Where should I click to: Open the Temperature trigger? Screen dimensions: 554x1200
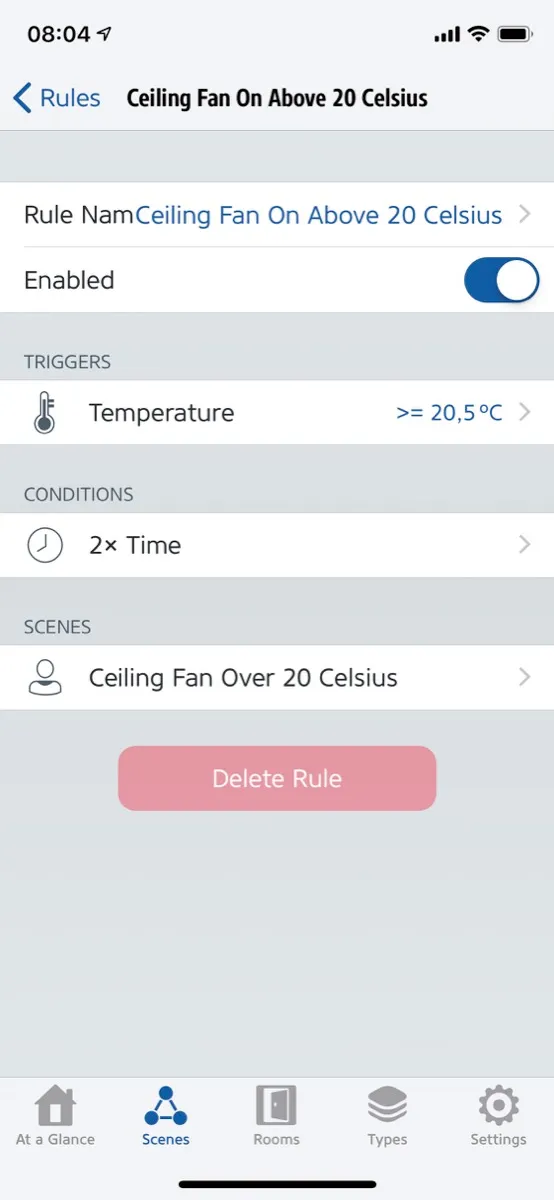pyautogui.click(x=277, y=413)
